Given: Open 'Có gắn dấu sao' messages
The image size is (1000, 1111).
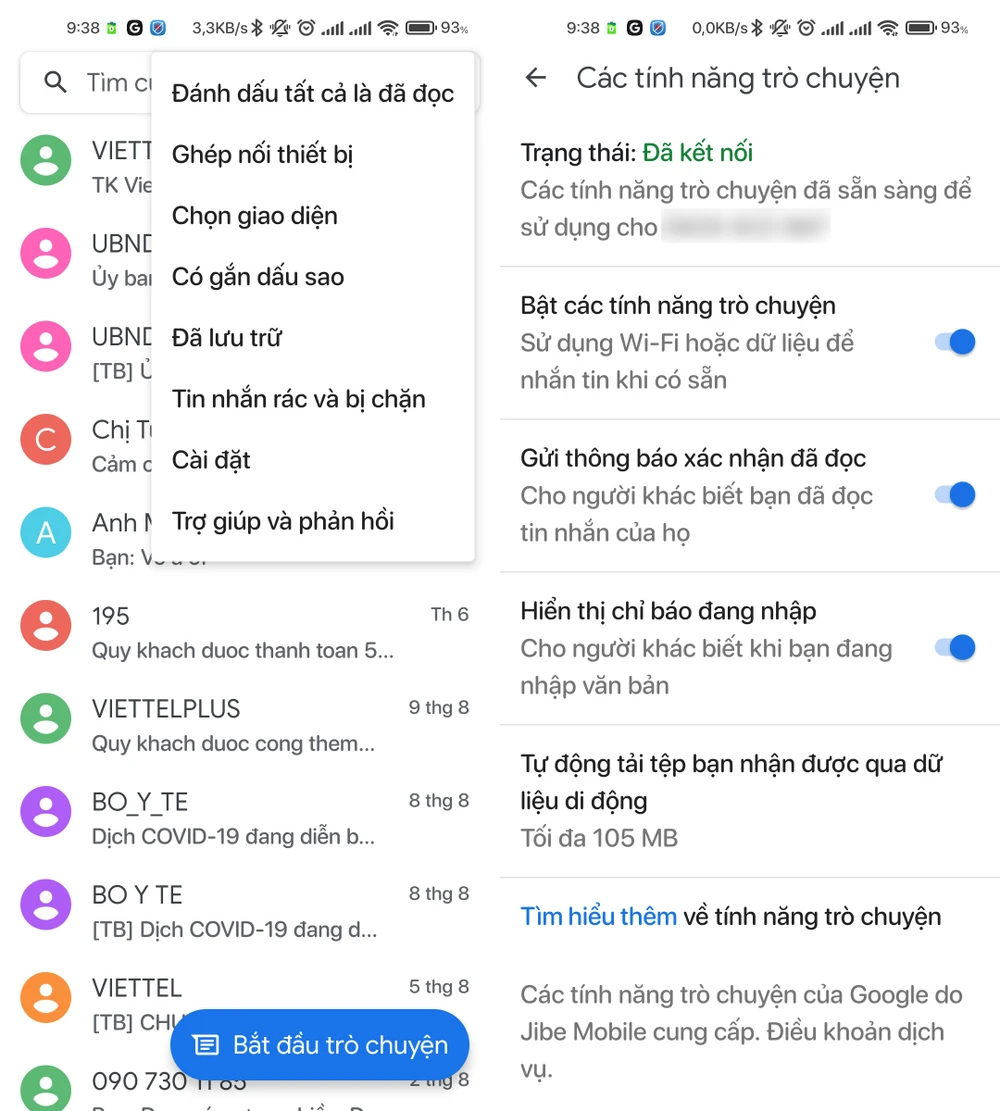Looking at the screenshot, I should coord(257,277).
